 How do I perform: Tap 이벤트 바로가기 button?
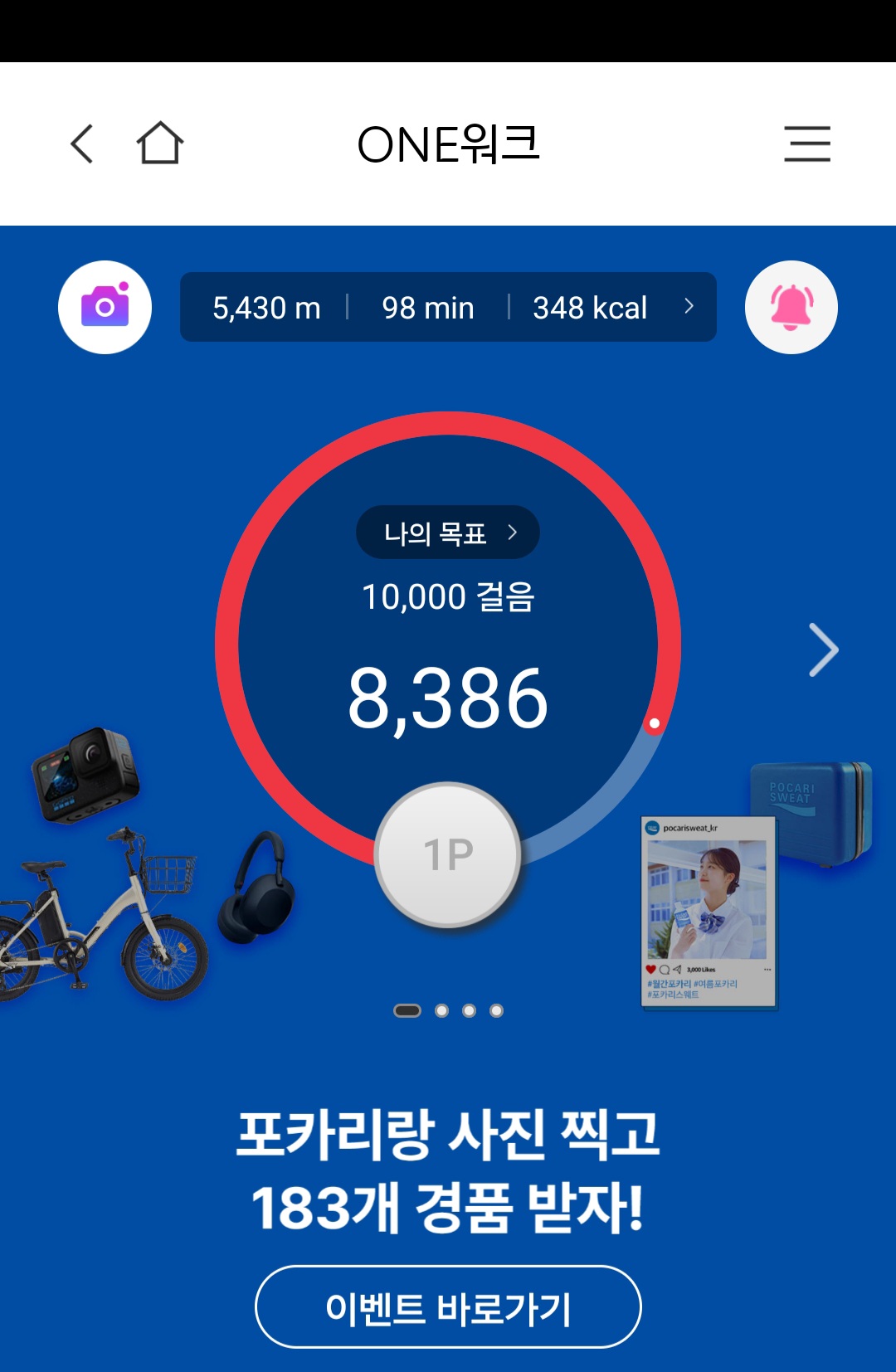point(448,1307)
